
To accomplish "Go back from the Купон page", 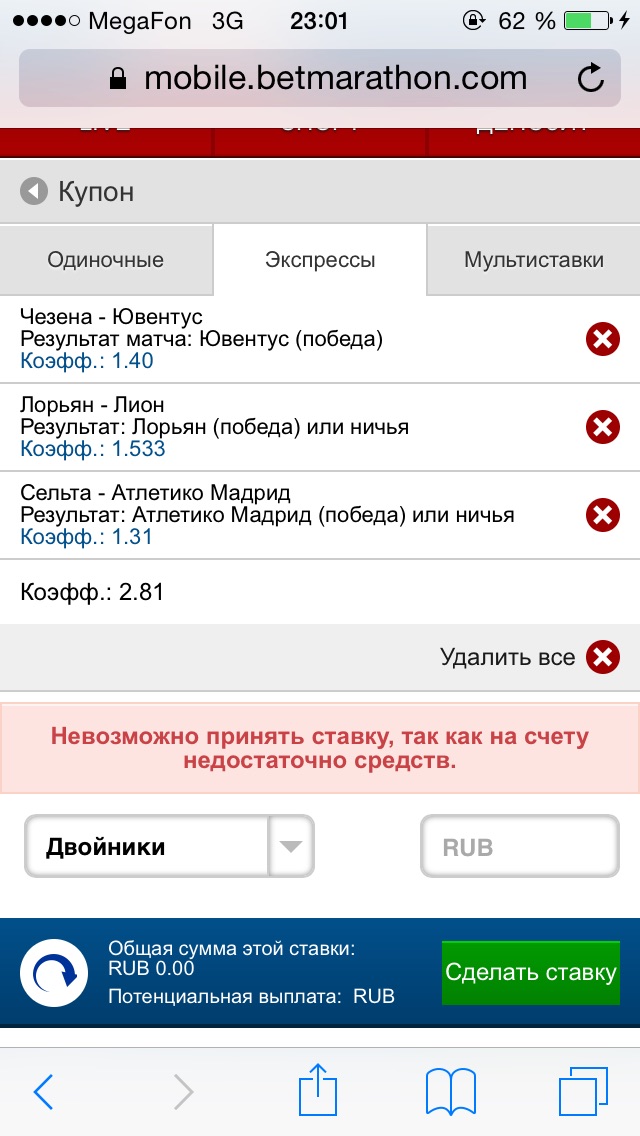I will tap(35, 191).
